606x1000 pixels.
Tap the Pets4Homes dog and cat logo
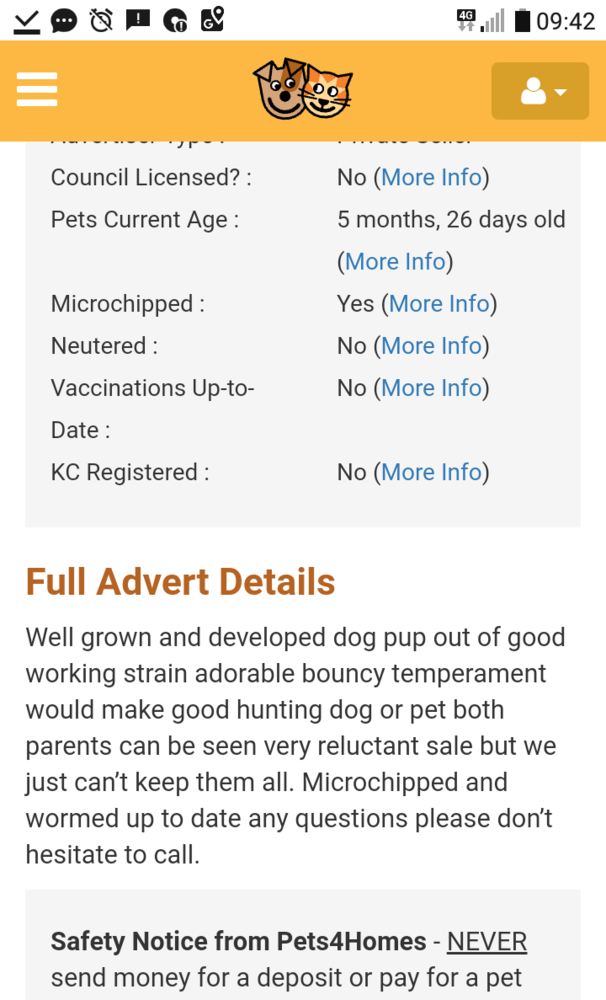point(303,89)
